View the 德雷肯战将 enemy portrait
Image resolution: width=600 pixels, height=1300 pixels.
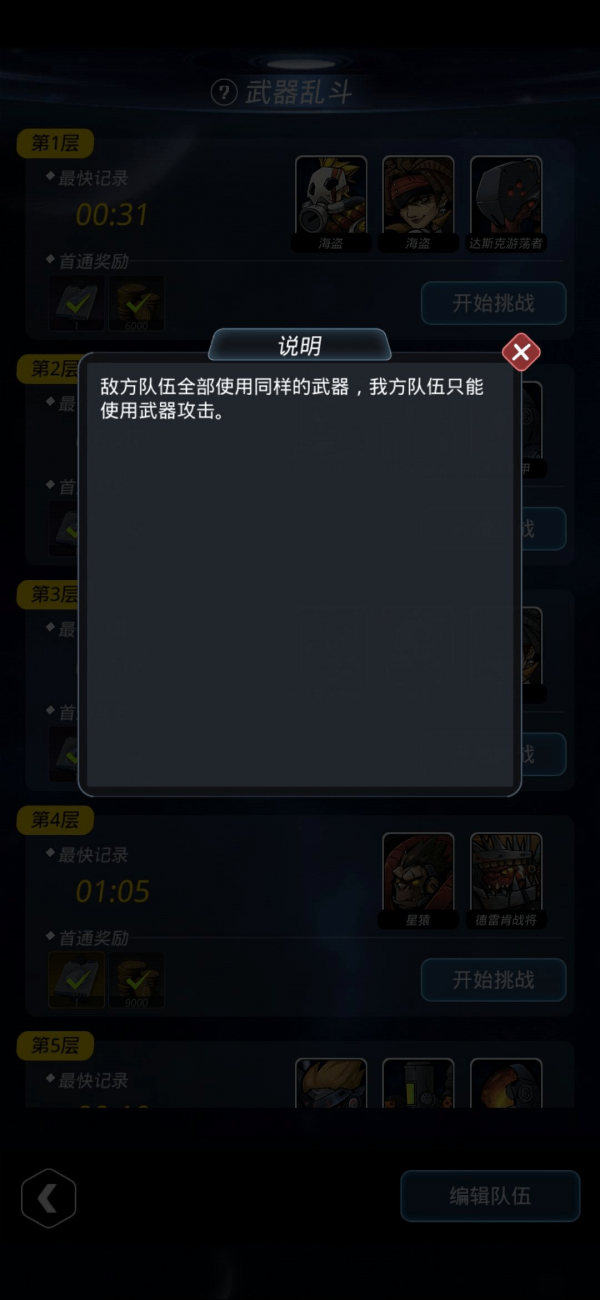tap(506, 872)
